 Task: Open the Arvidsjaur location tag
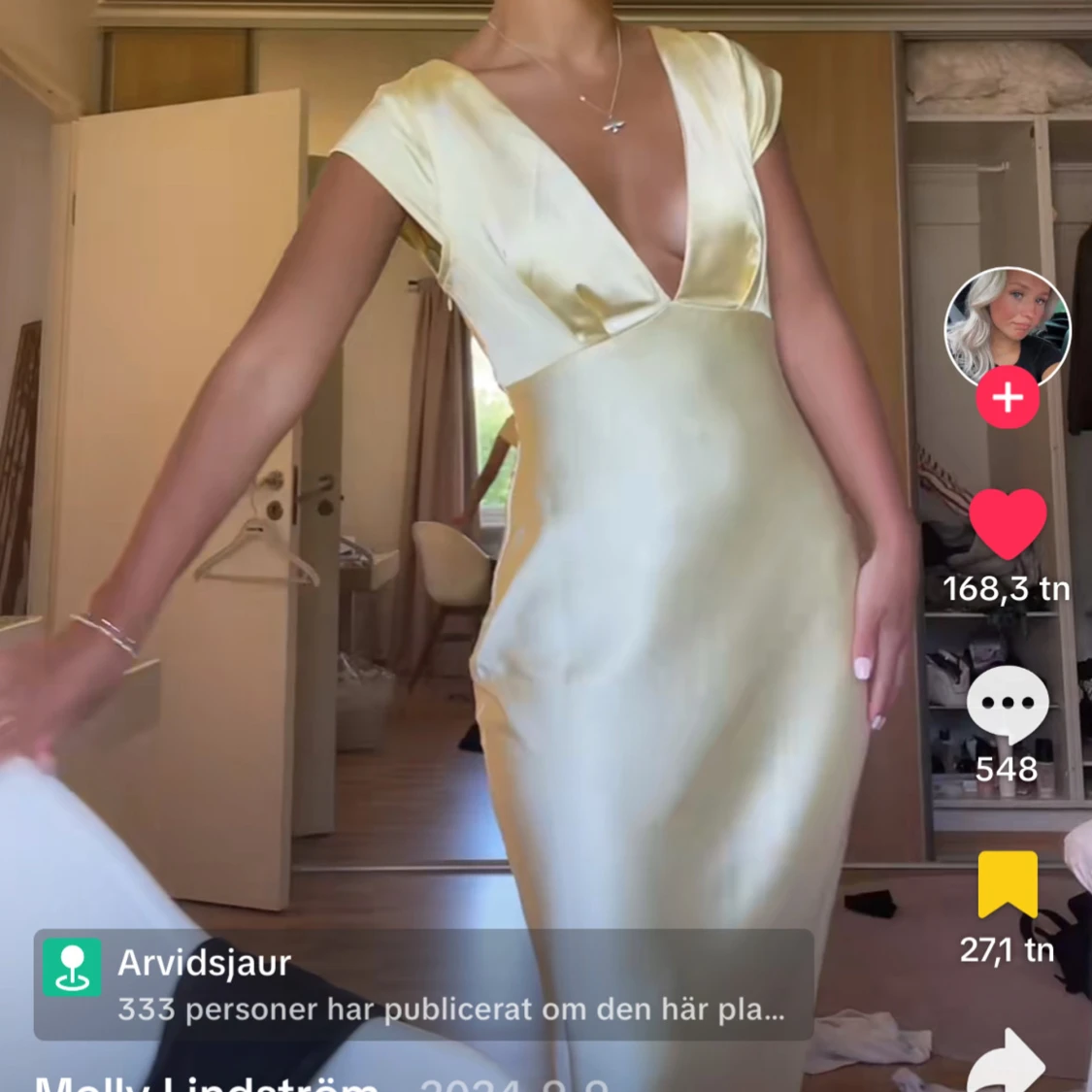tap(423, 984)
